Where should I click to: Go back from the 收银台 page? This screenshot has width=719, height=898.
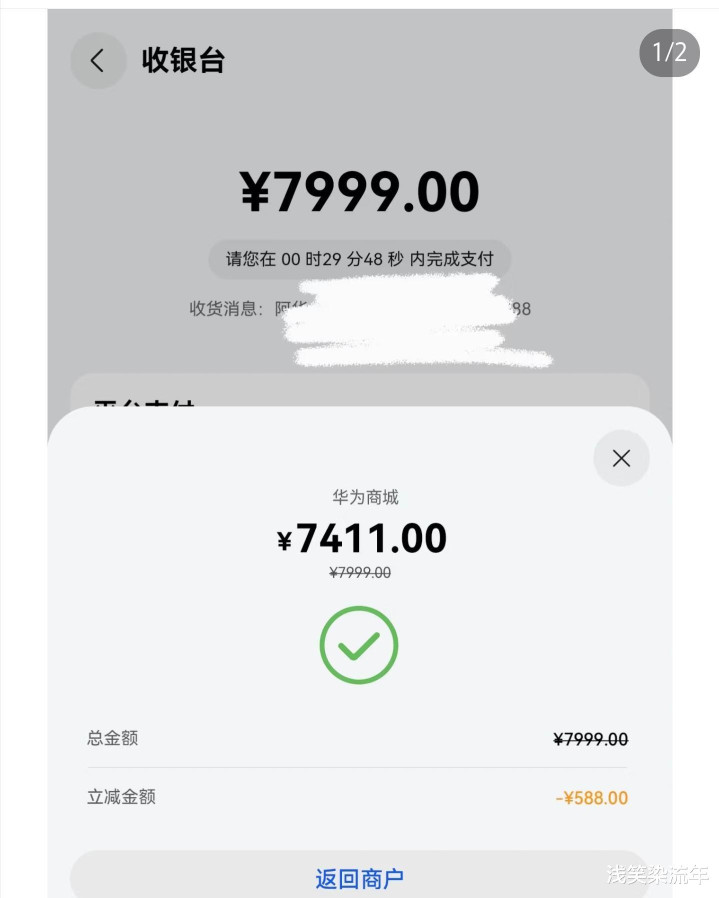pyautogui.click(x=97, y=61)
